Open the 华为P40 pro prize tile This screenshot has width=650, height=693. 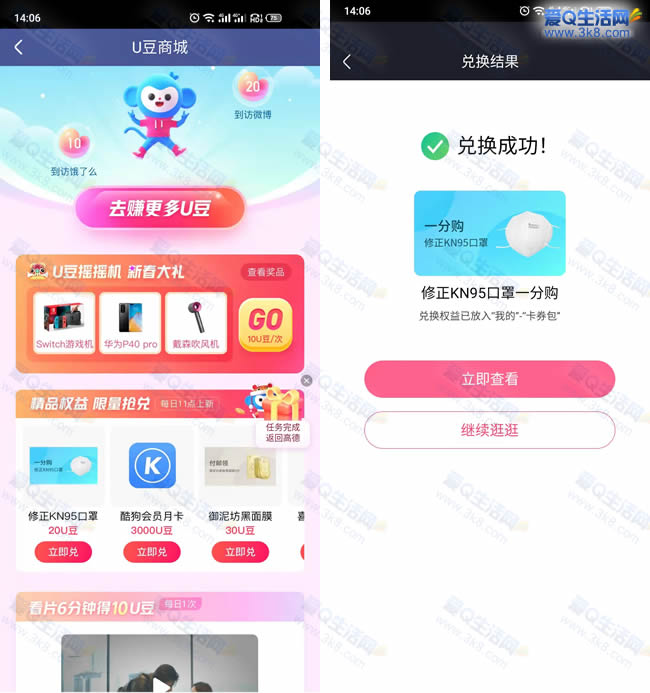pos(130,322)
